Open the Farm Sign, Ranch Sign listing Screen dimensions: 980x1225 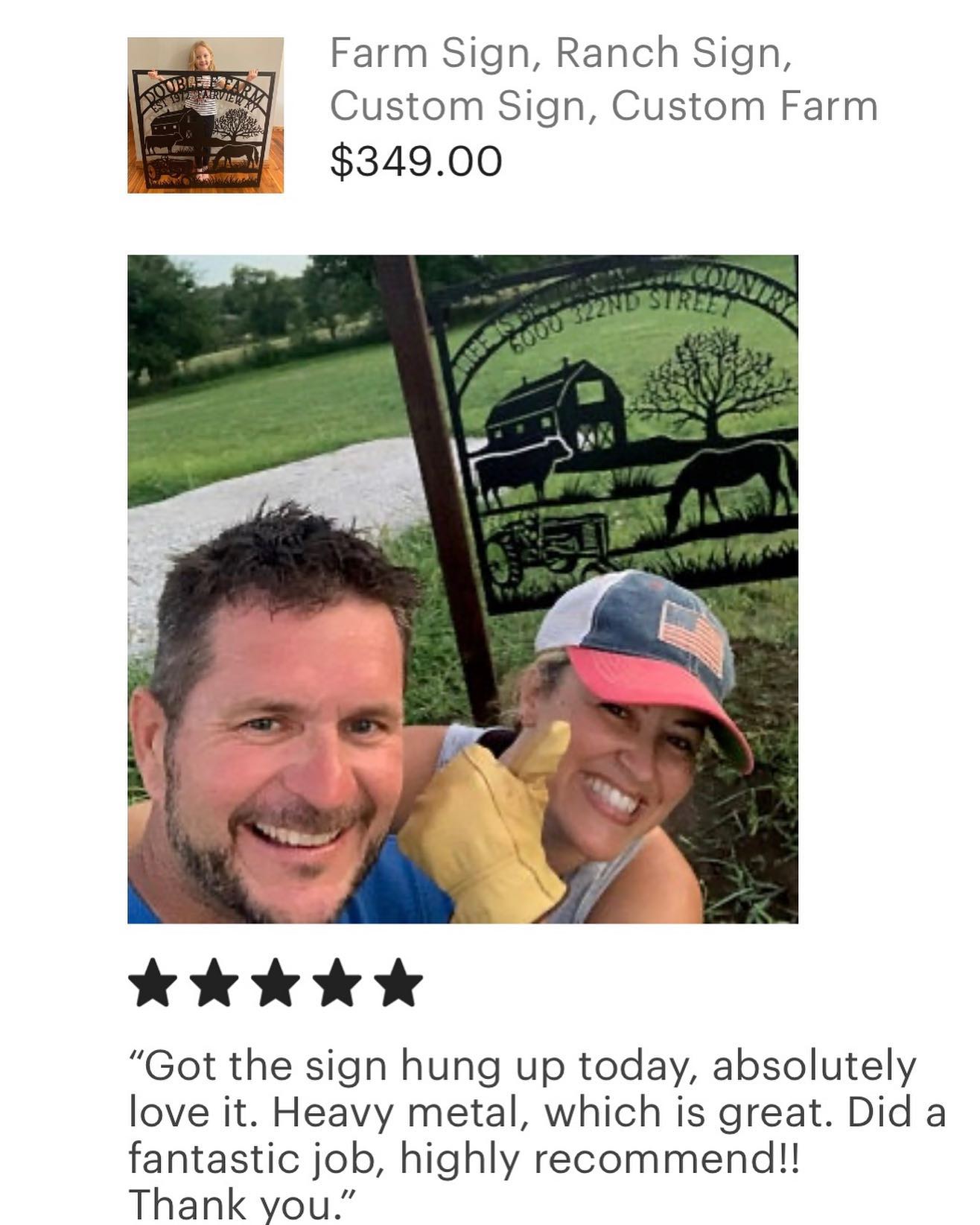click(x=603, y=79)
